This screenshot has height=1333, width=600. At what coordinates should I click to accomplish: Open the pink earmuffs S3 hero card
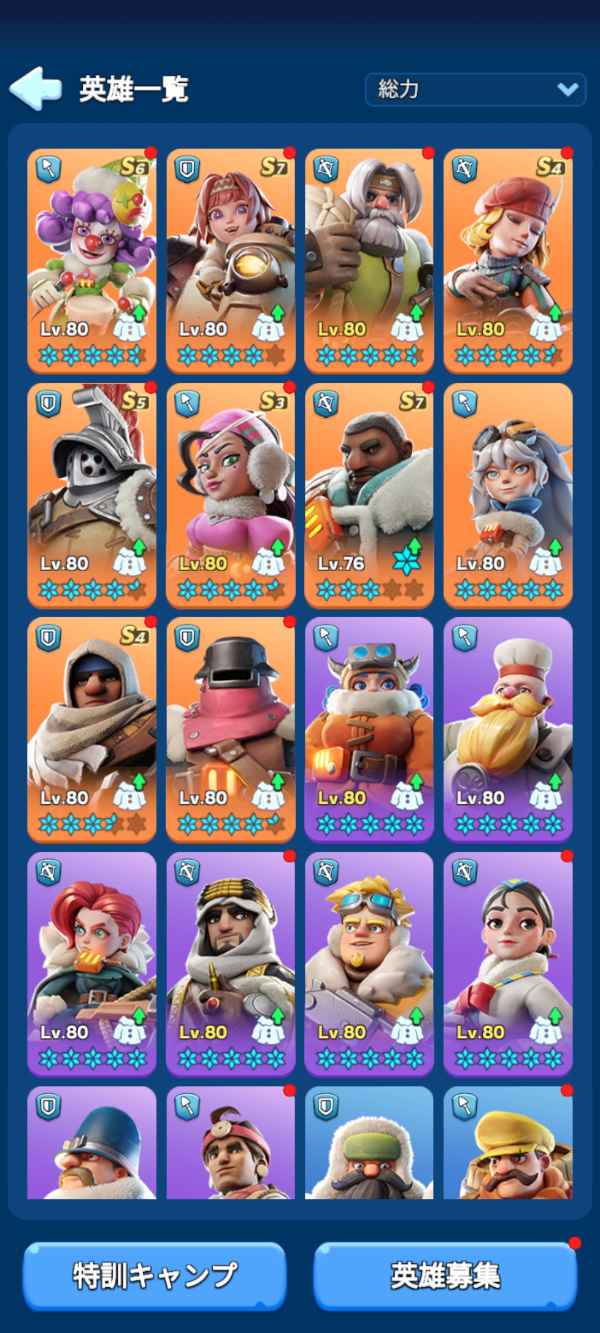pyautogui.click(x=231, y=495)
